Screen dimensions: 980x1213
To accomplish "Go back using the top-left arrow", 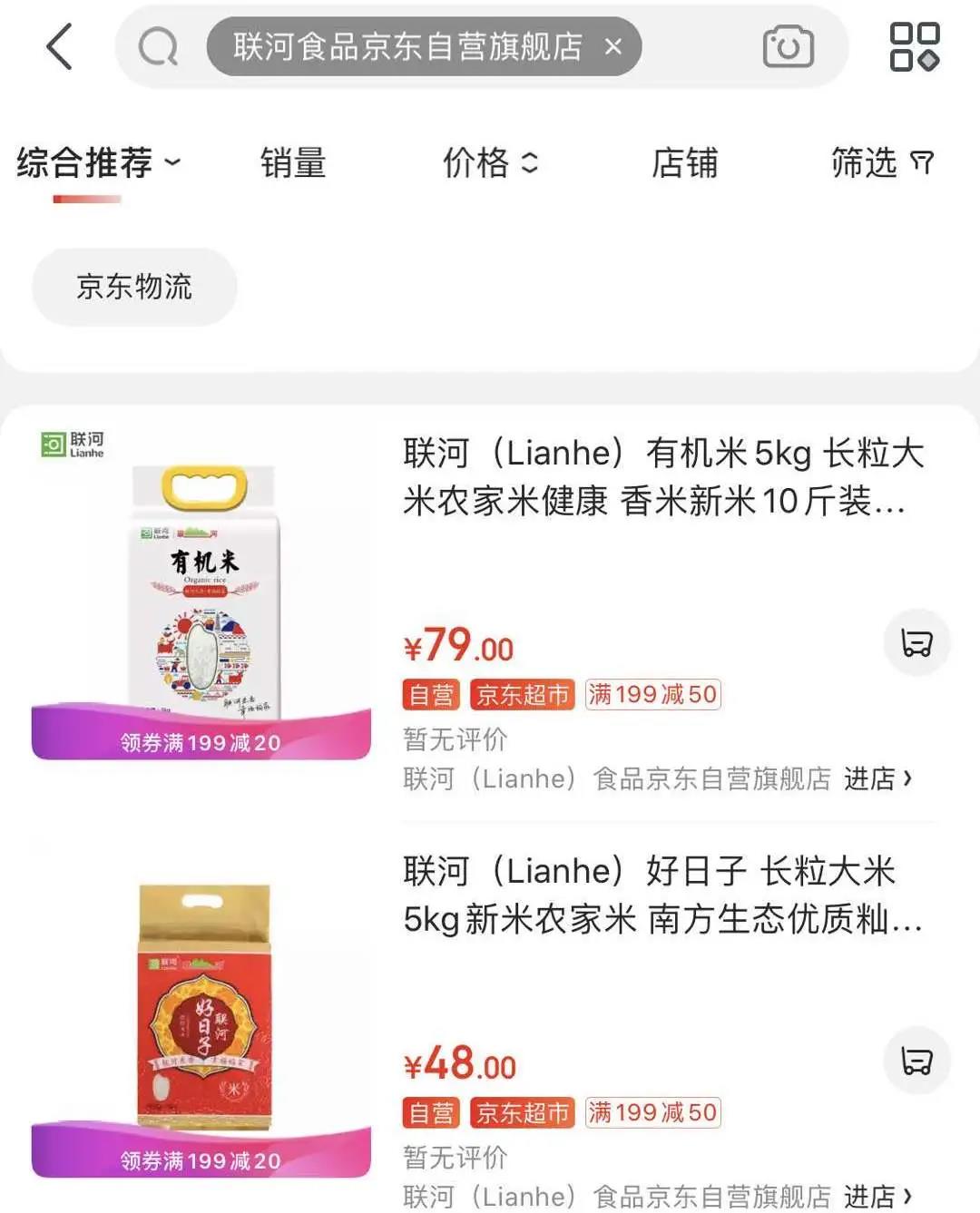I will (60, 46).
